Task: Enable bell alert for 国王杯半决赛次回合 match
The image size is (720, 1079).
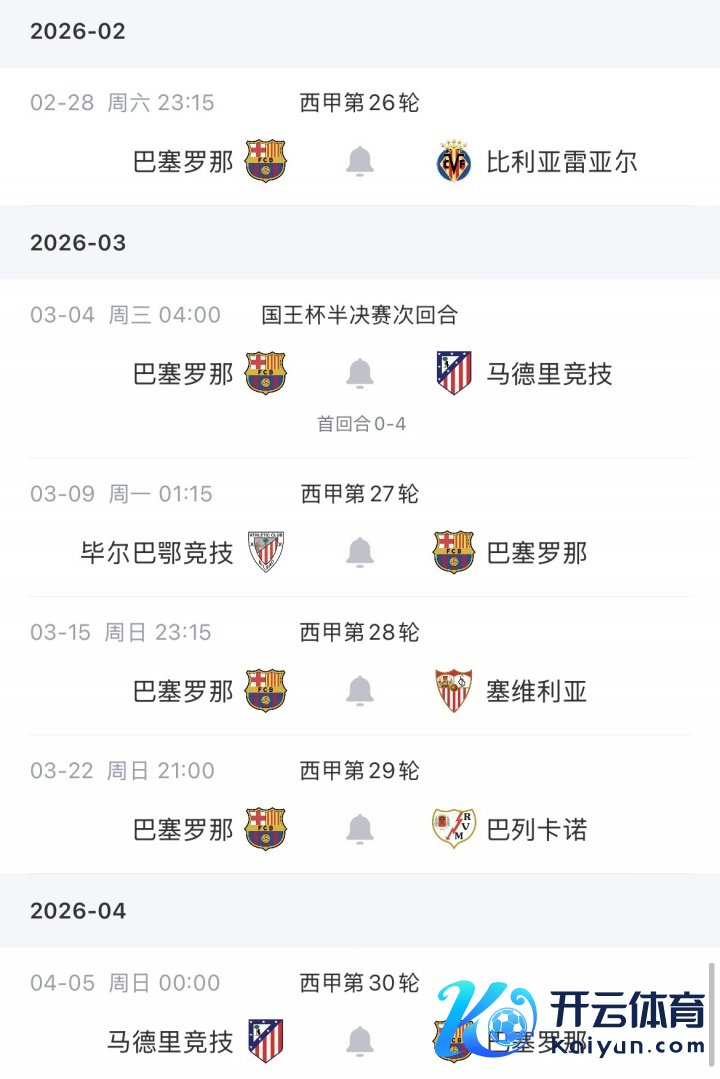Action: tap(360, 373)
